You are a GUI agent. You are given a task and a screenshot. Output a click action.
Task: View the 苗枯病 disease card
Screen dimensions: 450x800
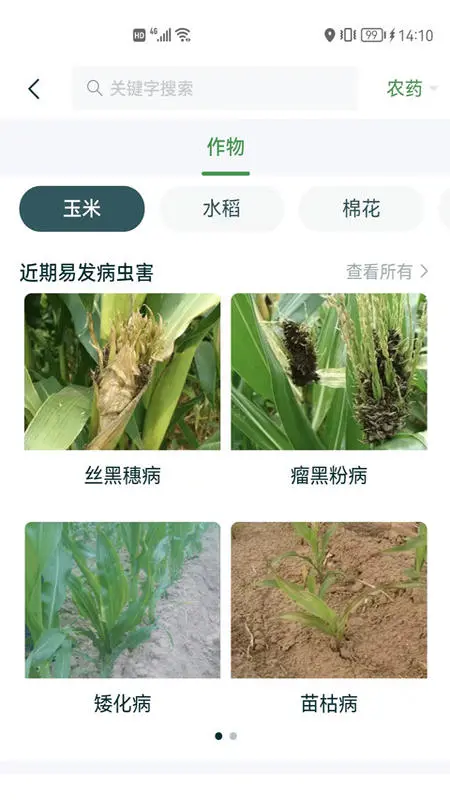click(329, 619)
